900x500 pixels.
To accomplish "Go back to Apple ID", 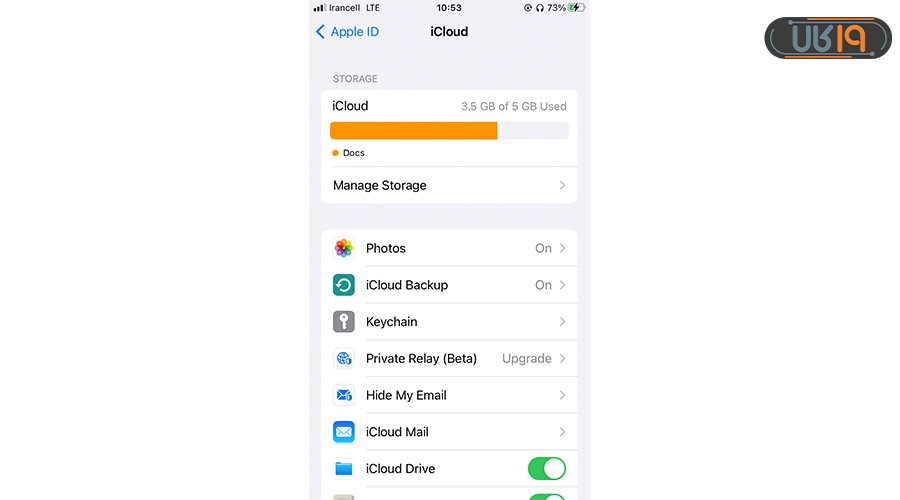I will coord(347,32).
